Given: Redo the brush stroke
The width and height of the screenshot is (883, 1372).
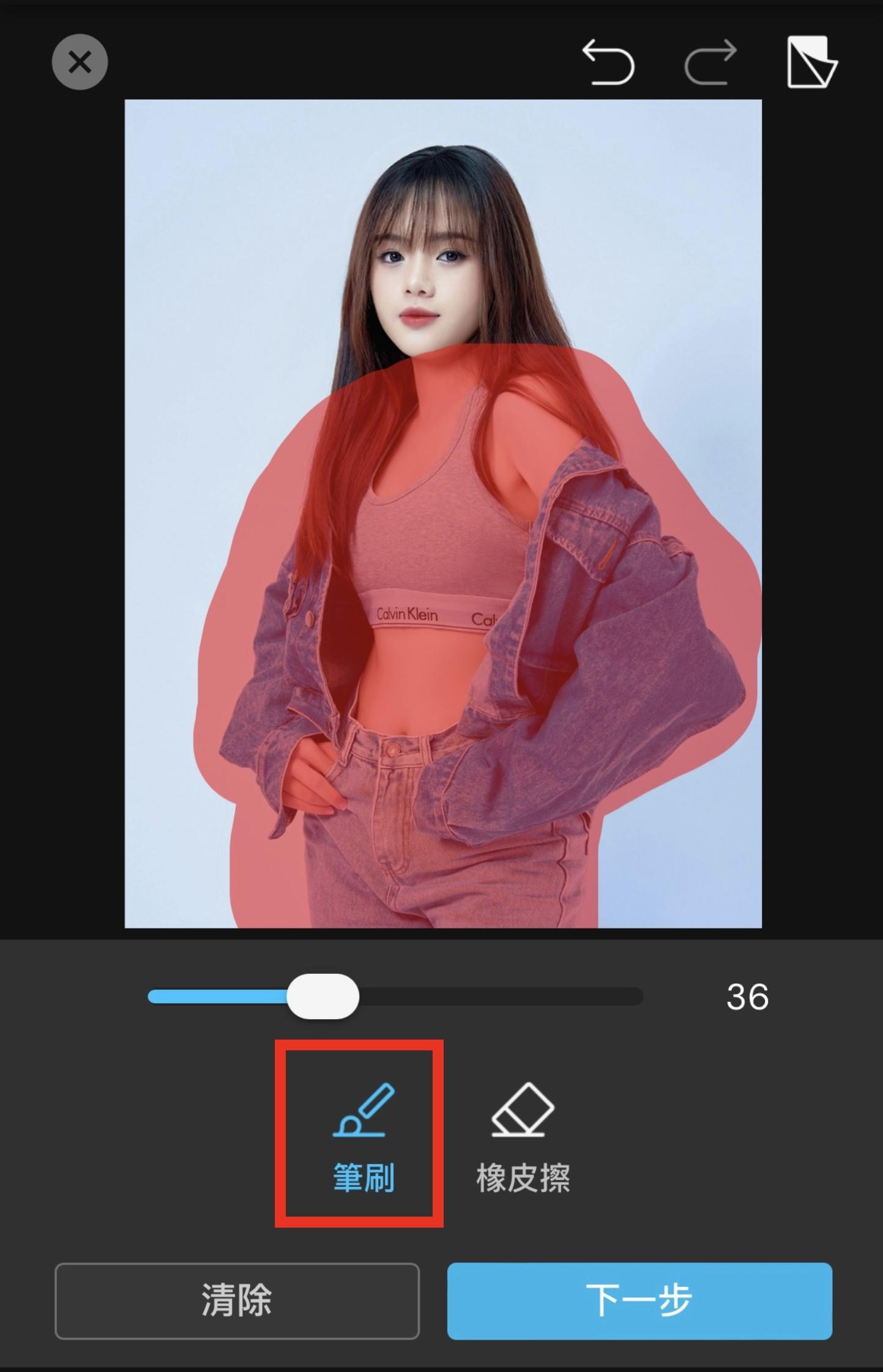Looking at the screenshot, I should [710, 62].
